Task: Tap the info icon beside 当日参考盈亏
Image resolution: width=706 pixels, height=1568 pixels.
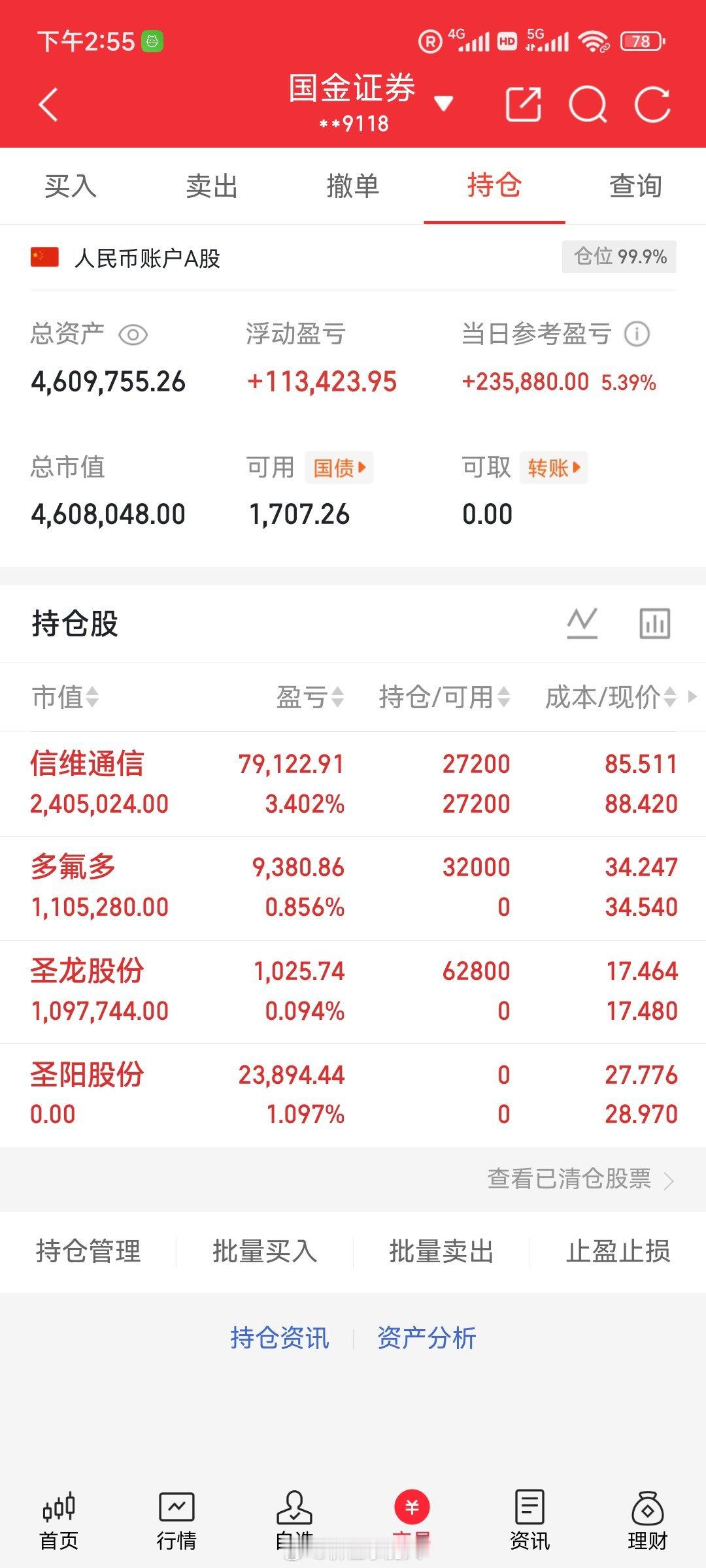Action: pyautogui.click(x=637, y=335)
